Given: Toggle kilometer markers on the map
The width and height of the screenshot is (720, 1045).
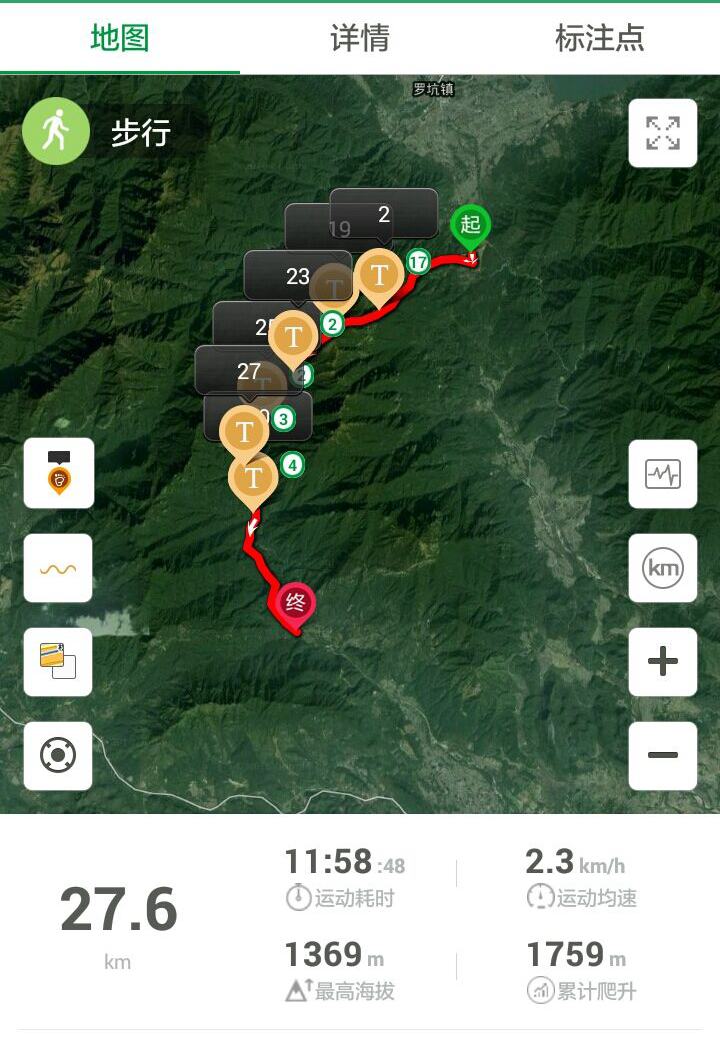Looking at the screenshot, I should 662,568.
